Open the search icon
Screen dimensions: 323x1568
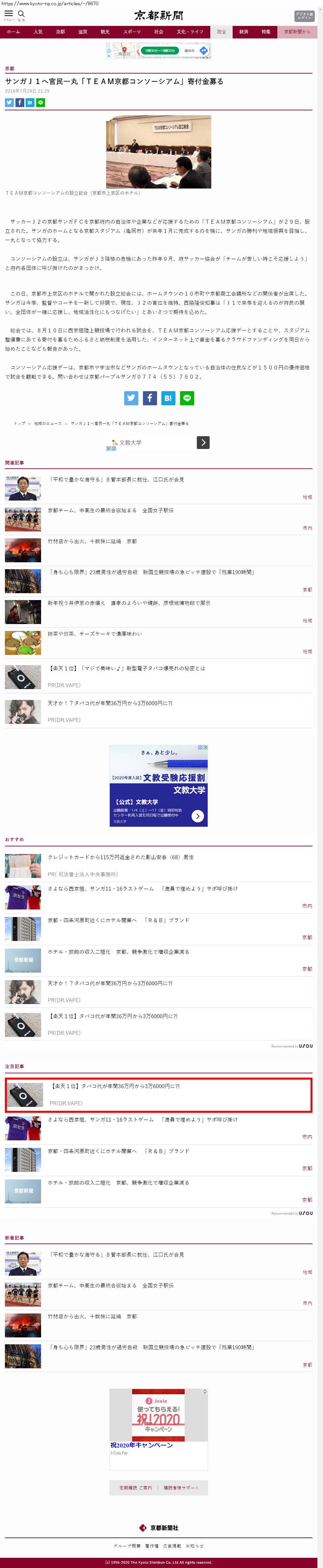point(21,13)
